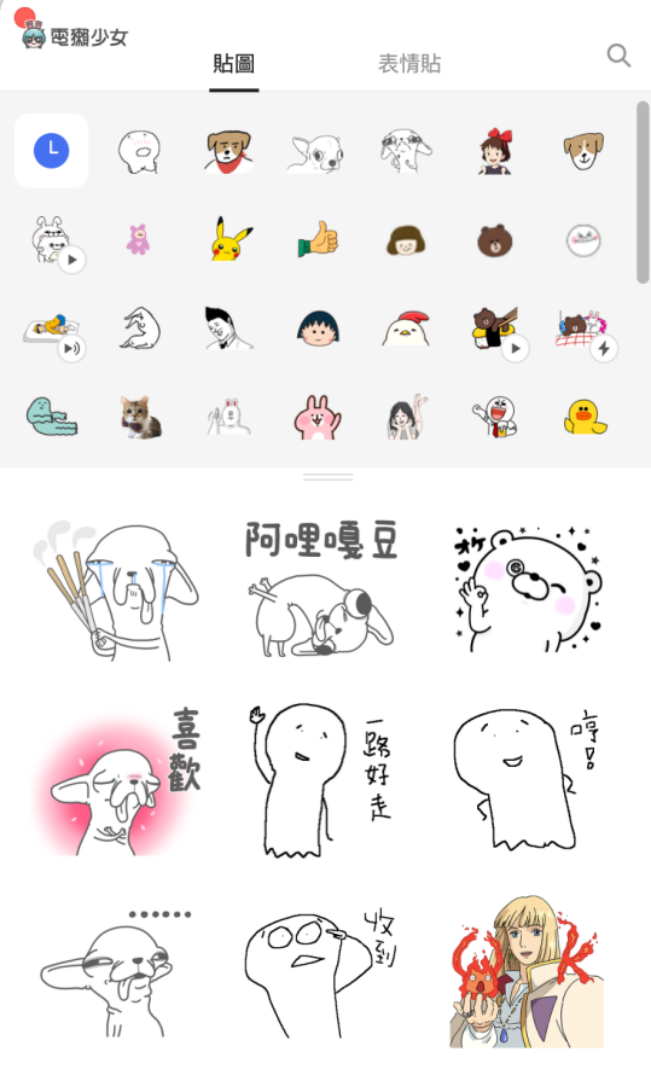Open recently used stickers clock icon
Viewport: 651px width, 1087px height.
click(x=51, y=151)
